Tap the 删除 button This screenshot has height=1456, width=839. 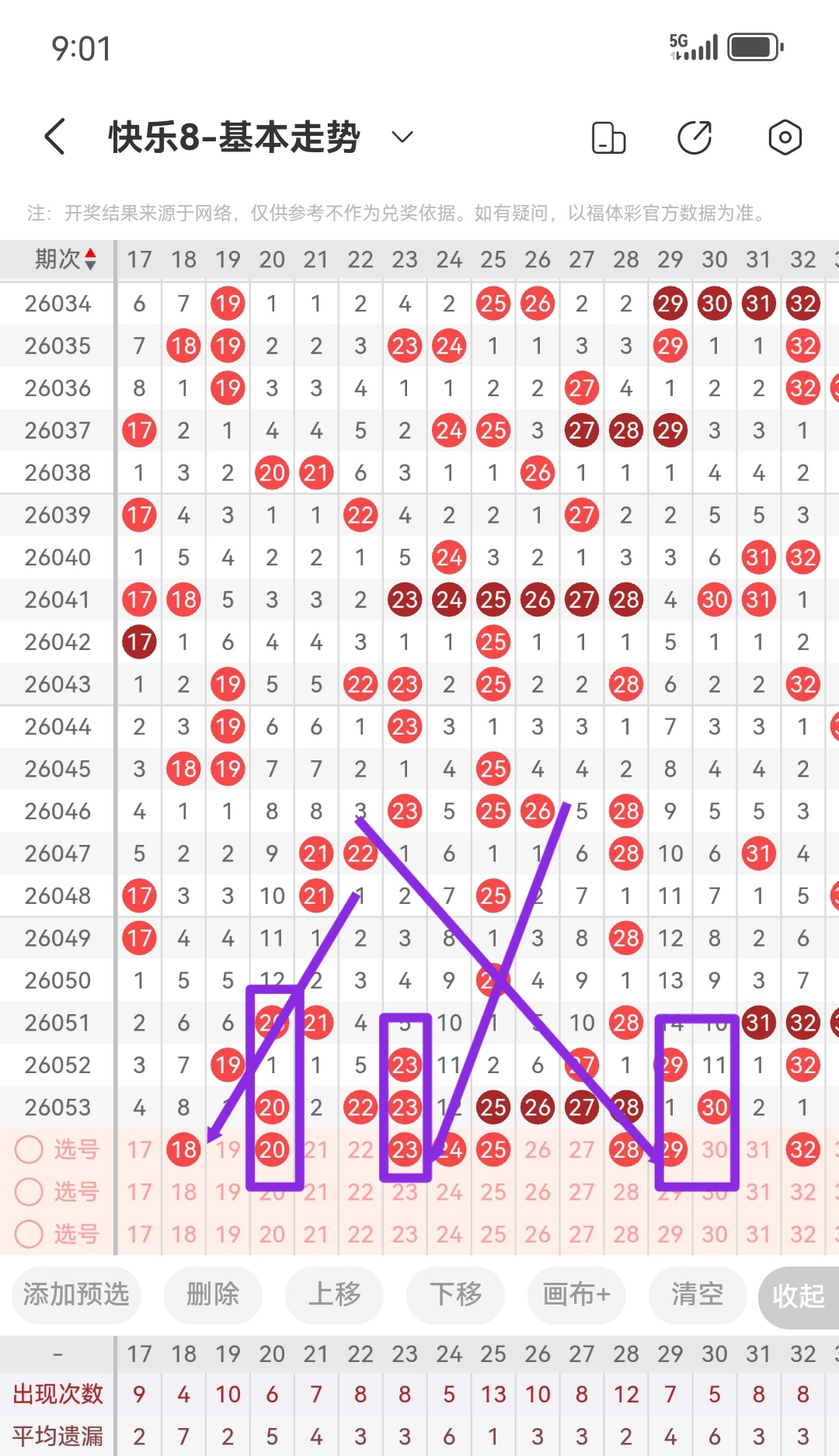(x=213, y=1294)
